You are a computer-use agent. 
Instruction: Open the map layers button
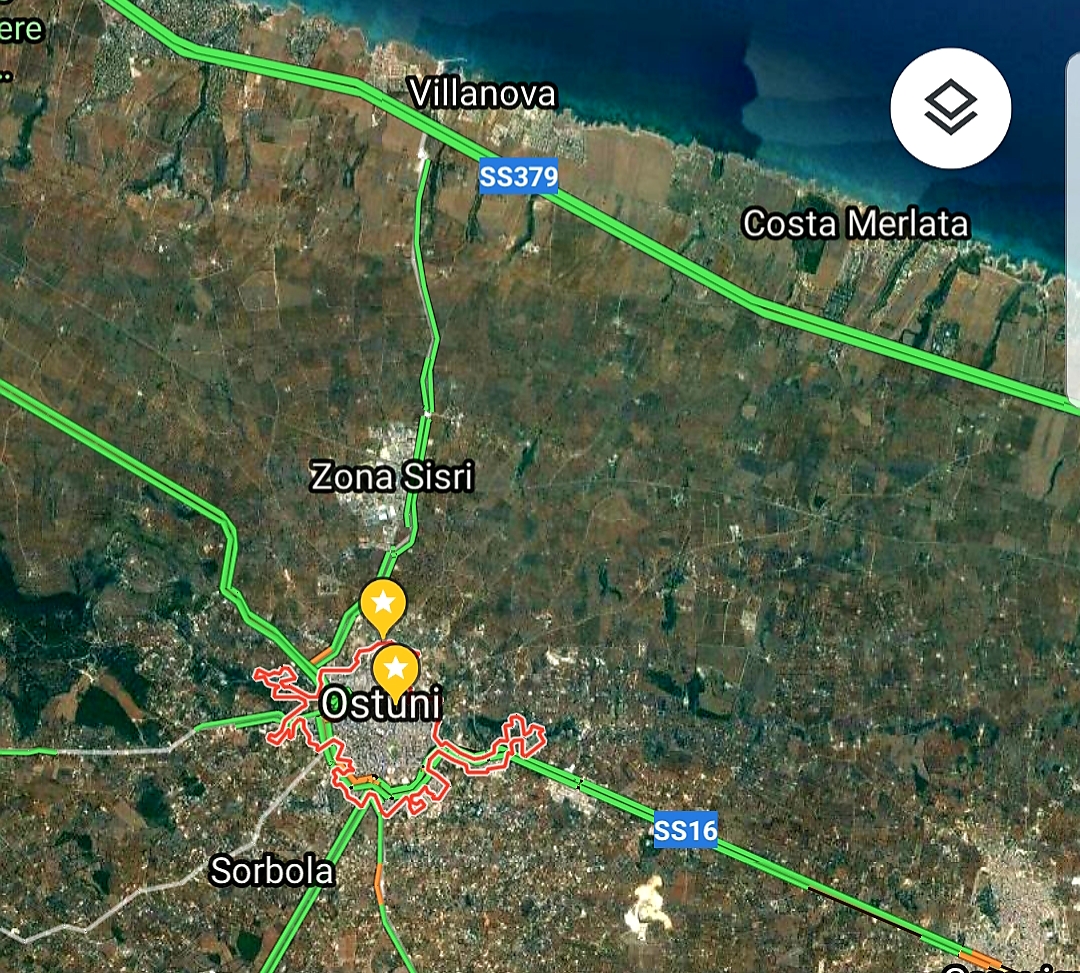tap(950, 108)
